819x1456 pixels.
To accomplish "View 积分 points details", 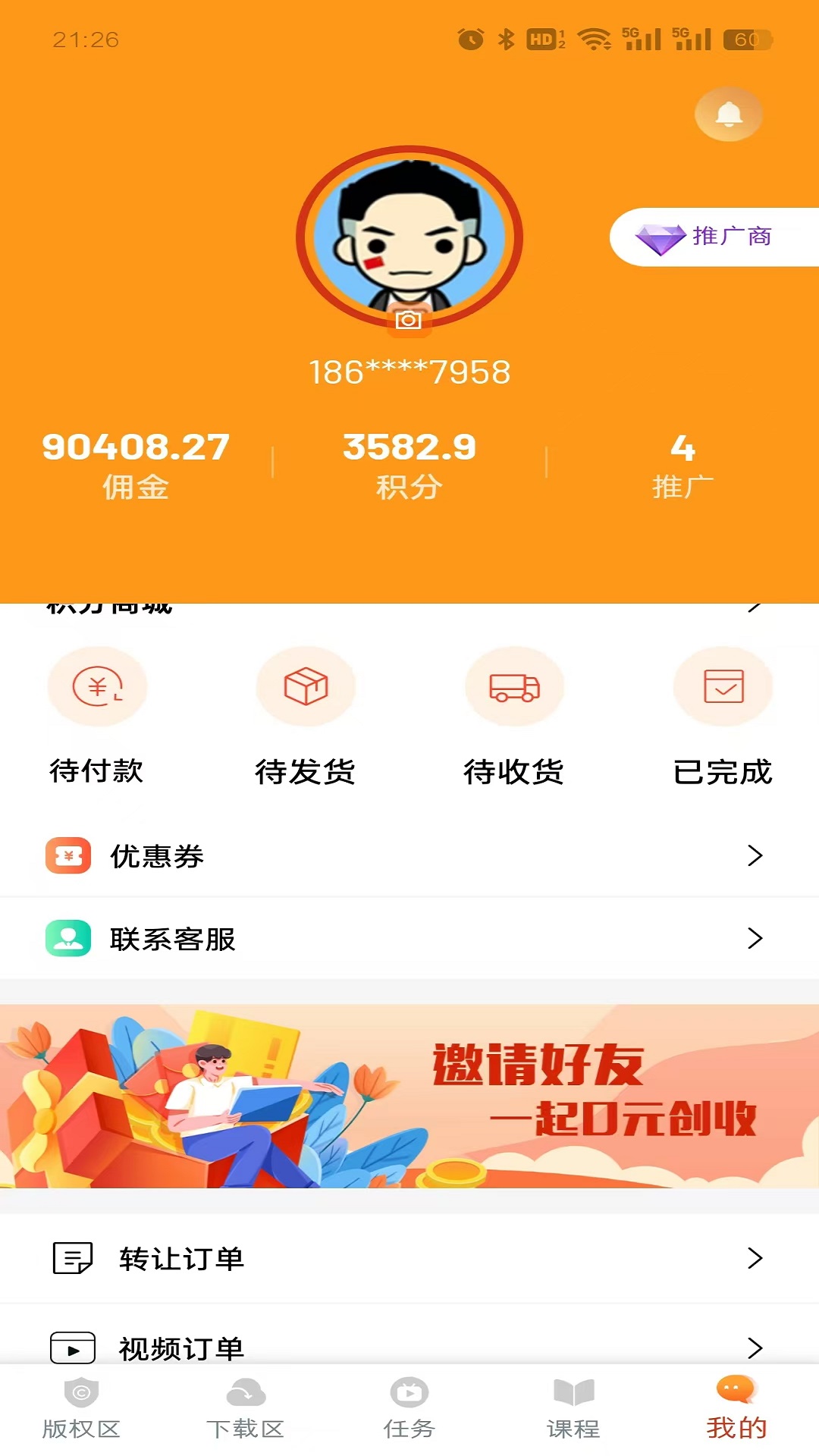I will pyautogui.click(x=409, y=464).
